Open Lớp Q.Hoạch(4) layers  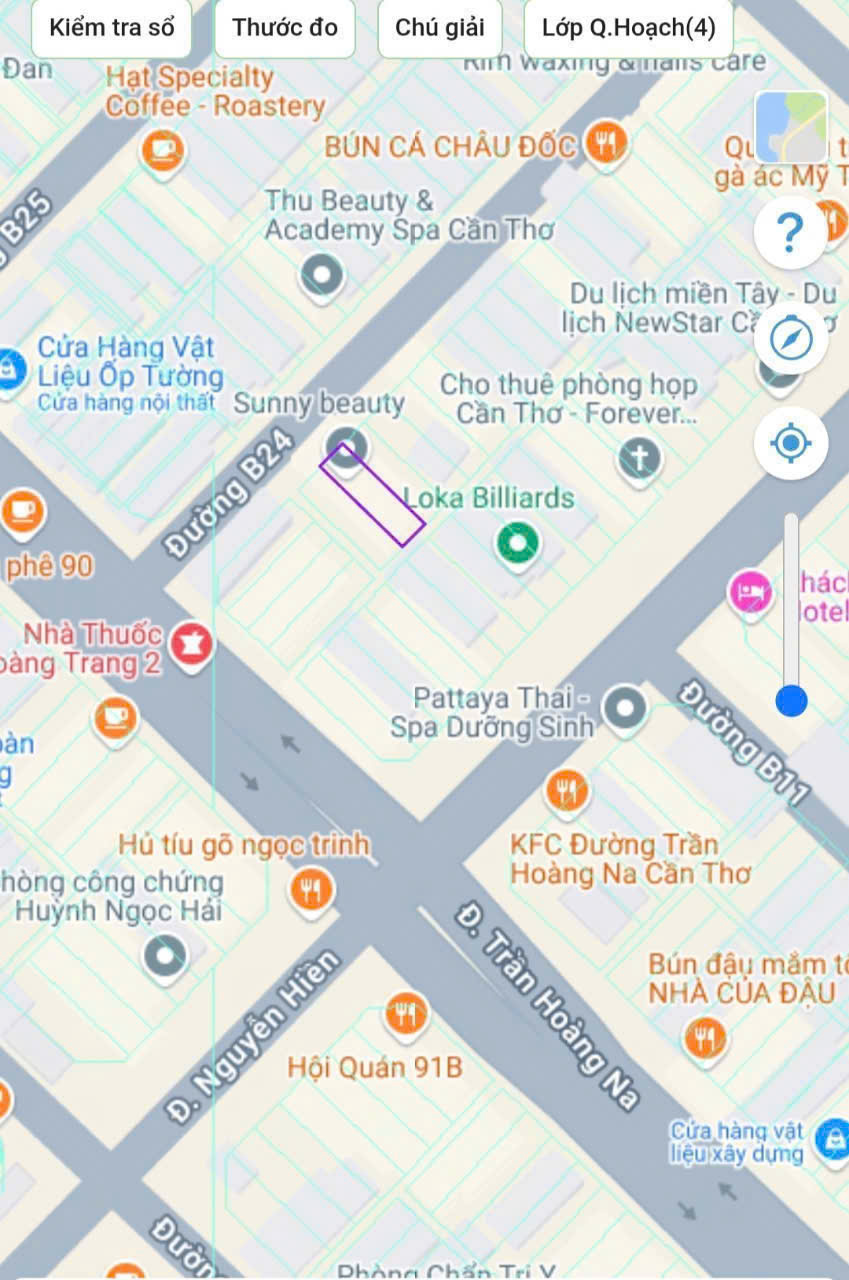[x=629, y=28]
